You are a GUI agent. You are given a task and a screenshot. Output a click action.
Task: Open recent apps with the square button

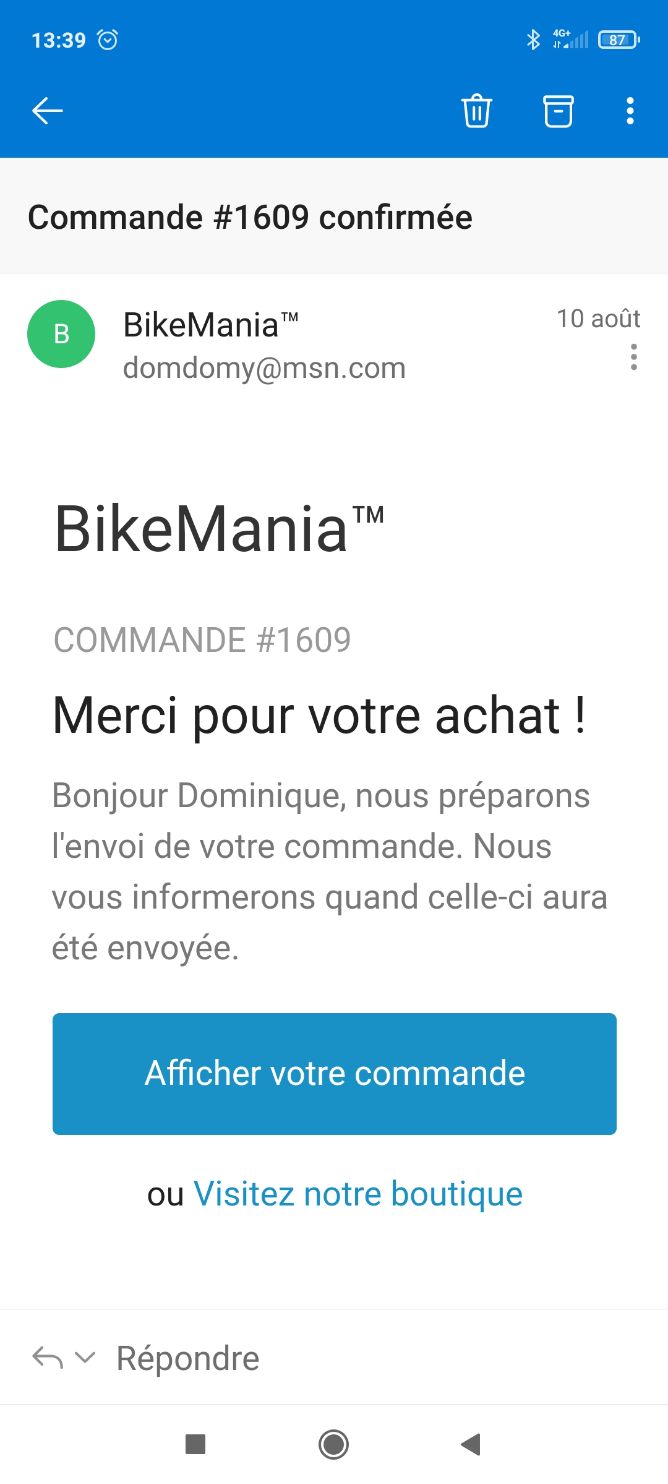(196, 1443)
